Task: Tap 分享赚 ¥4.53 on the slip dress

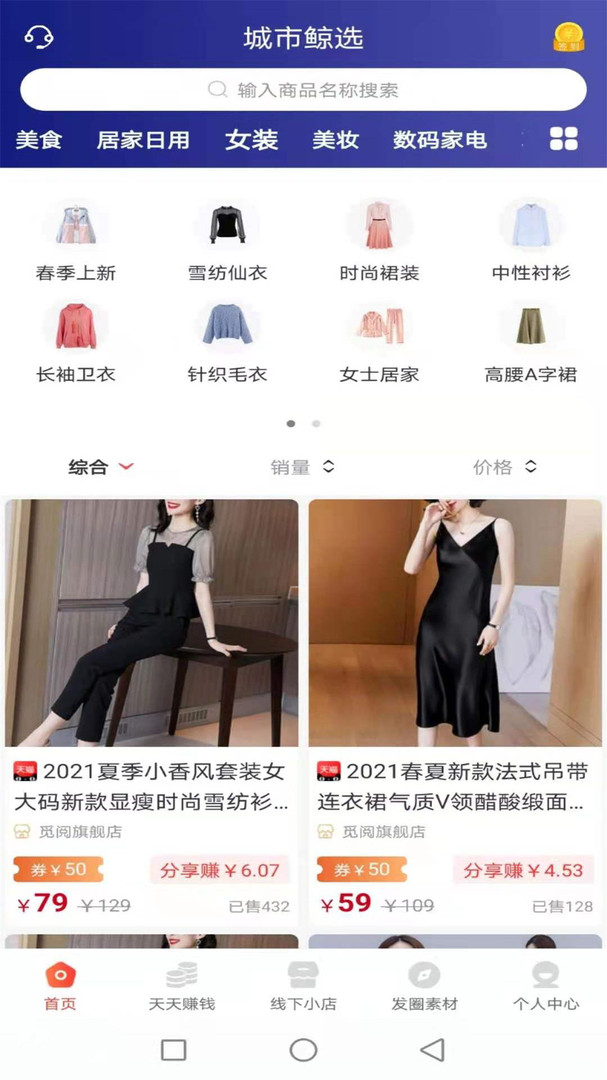Action: tap(523, 869)
